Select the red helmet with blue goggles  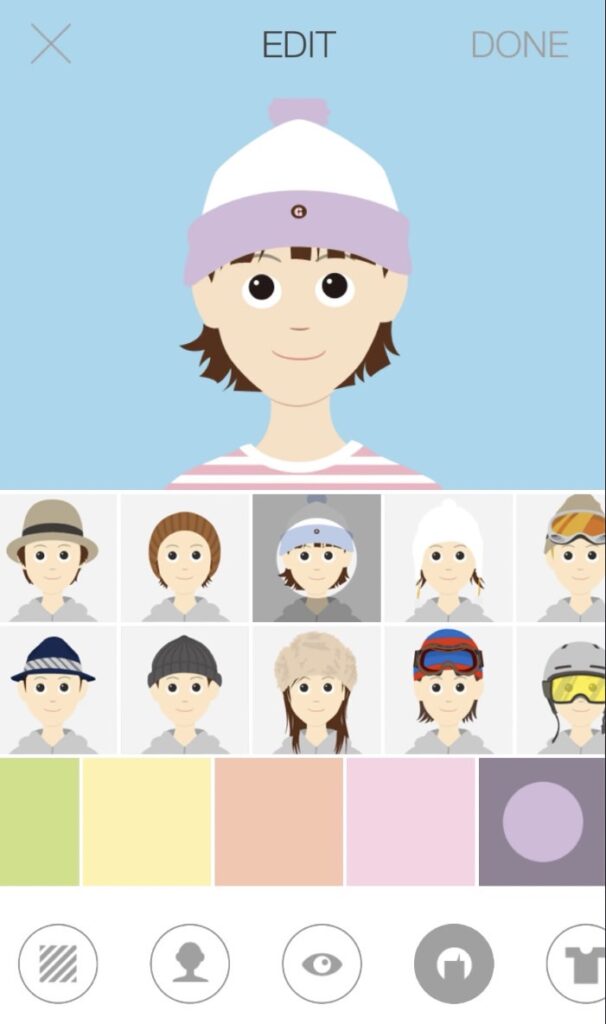point(448,690)
